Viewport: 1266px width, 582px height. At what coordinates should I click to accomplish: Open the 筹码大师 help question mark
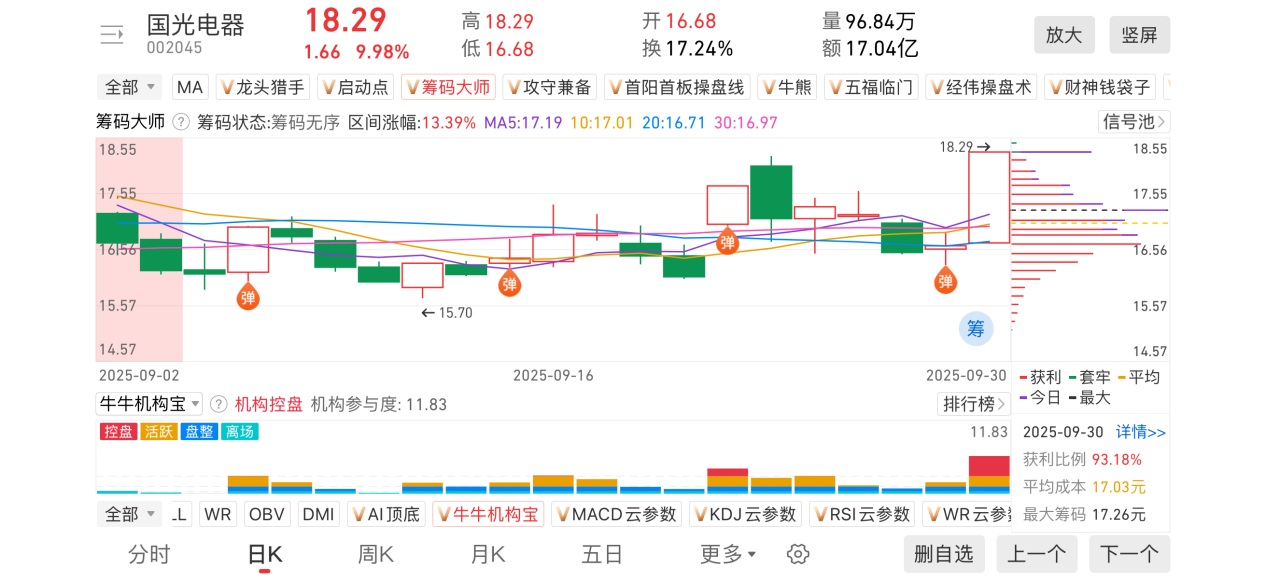(181, 122)
